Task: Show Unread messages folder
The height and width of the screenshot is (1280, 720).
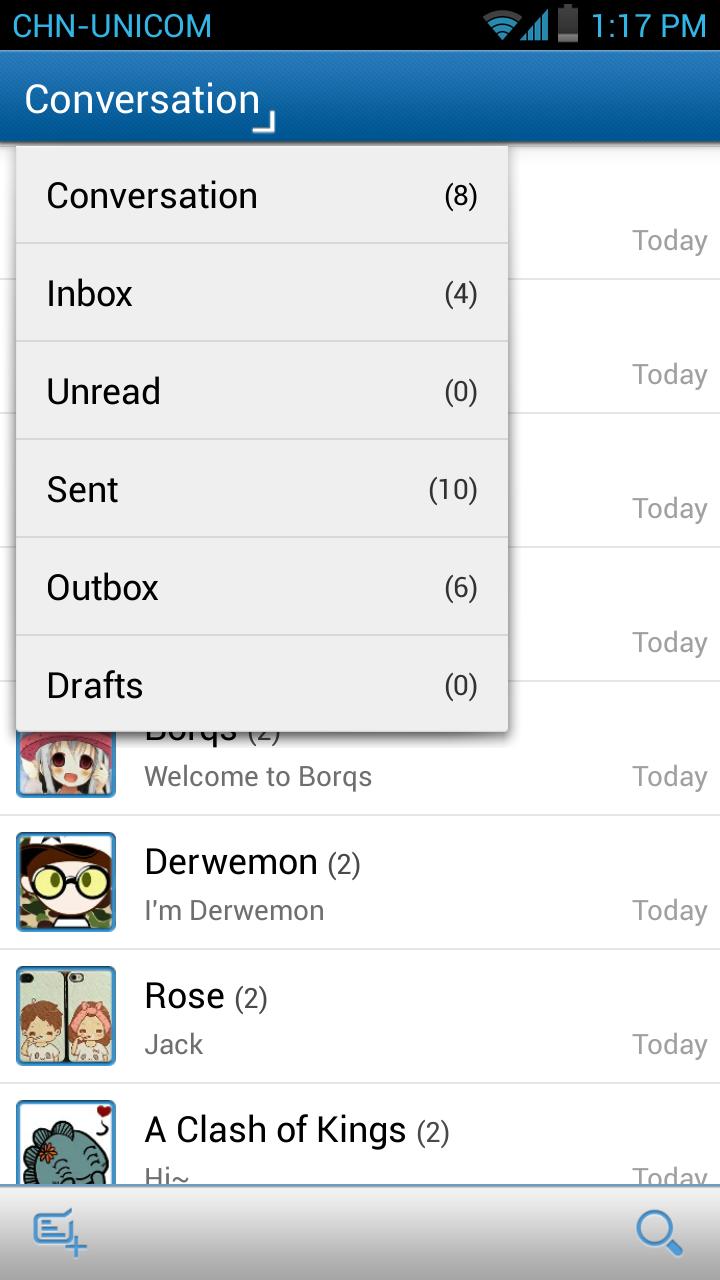Action: coord(262,392)
